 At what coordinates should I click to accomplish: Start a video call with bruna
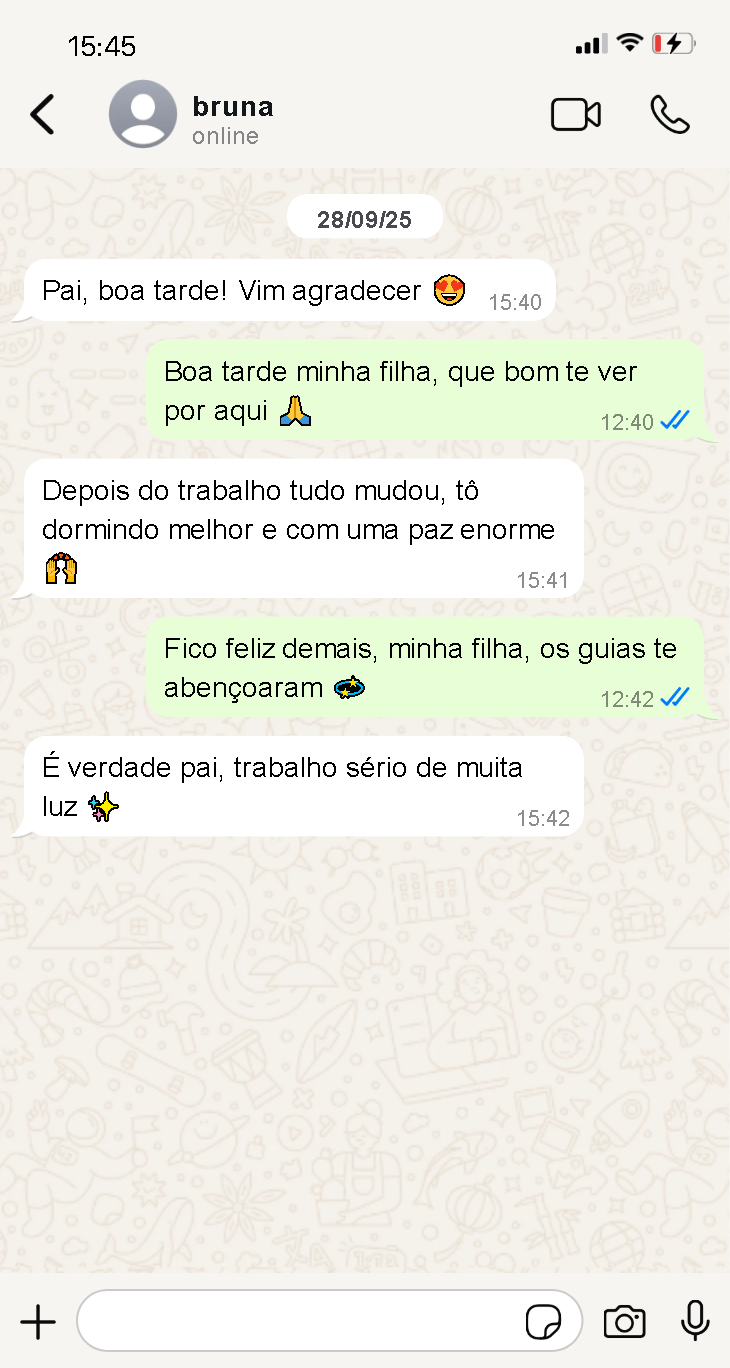576,115
